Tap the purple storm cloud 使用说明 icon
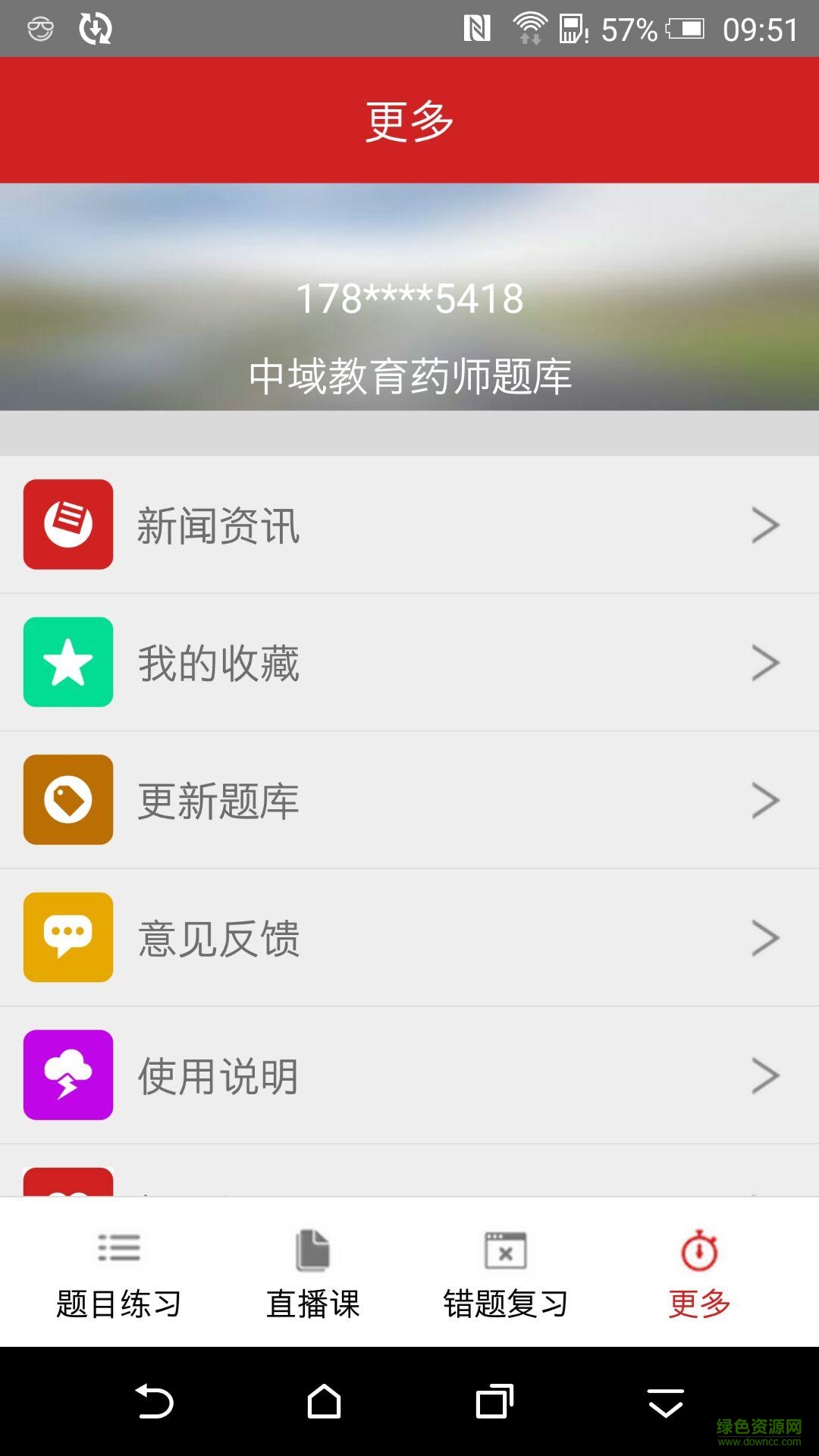This screenshot has height=1456, width=819. click(x=67, y=1075)
